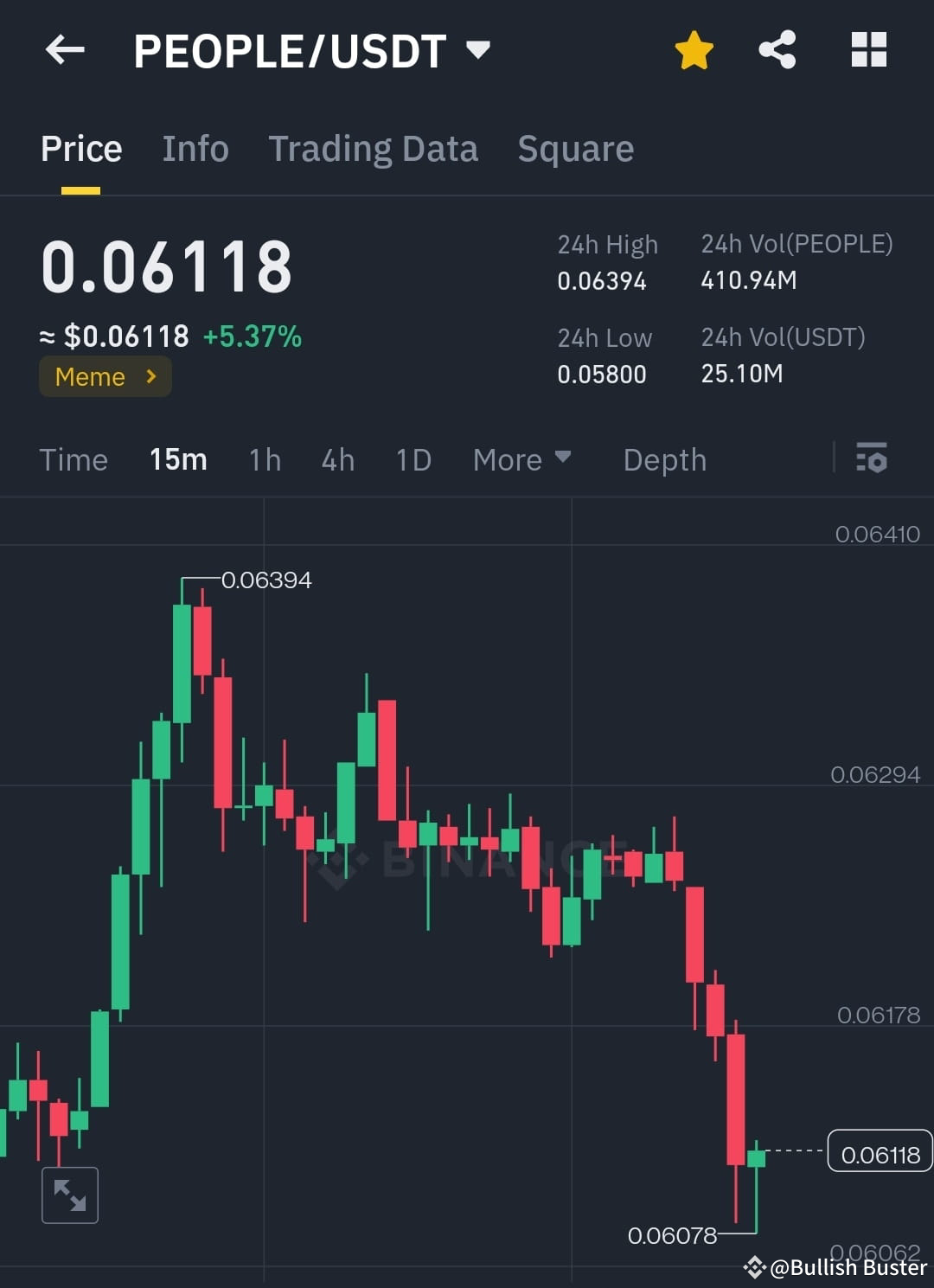This screenshot has height=1288, width=934.
Task: Tap the 0.06118 current price label
Action: (880, 1152)
